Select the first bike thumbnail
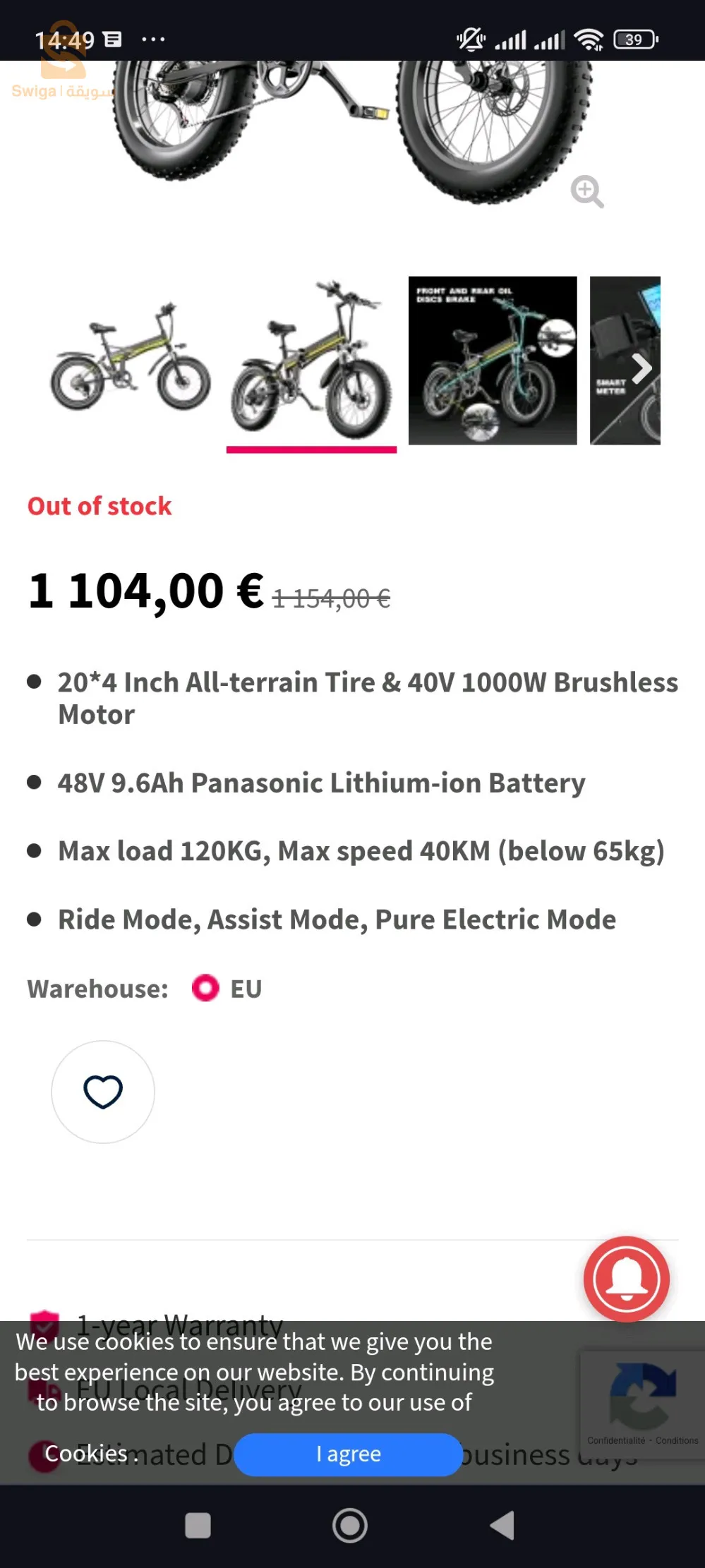 pyautogui.click(x=131, y=361)
